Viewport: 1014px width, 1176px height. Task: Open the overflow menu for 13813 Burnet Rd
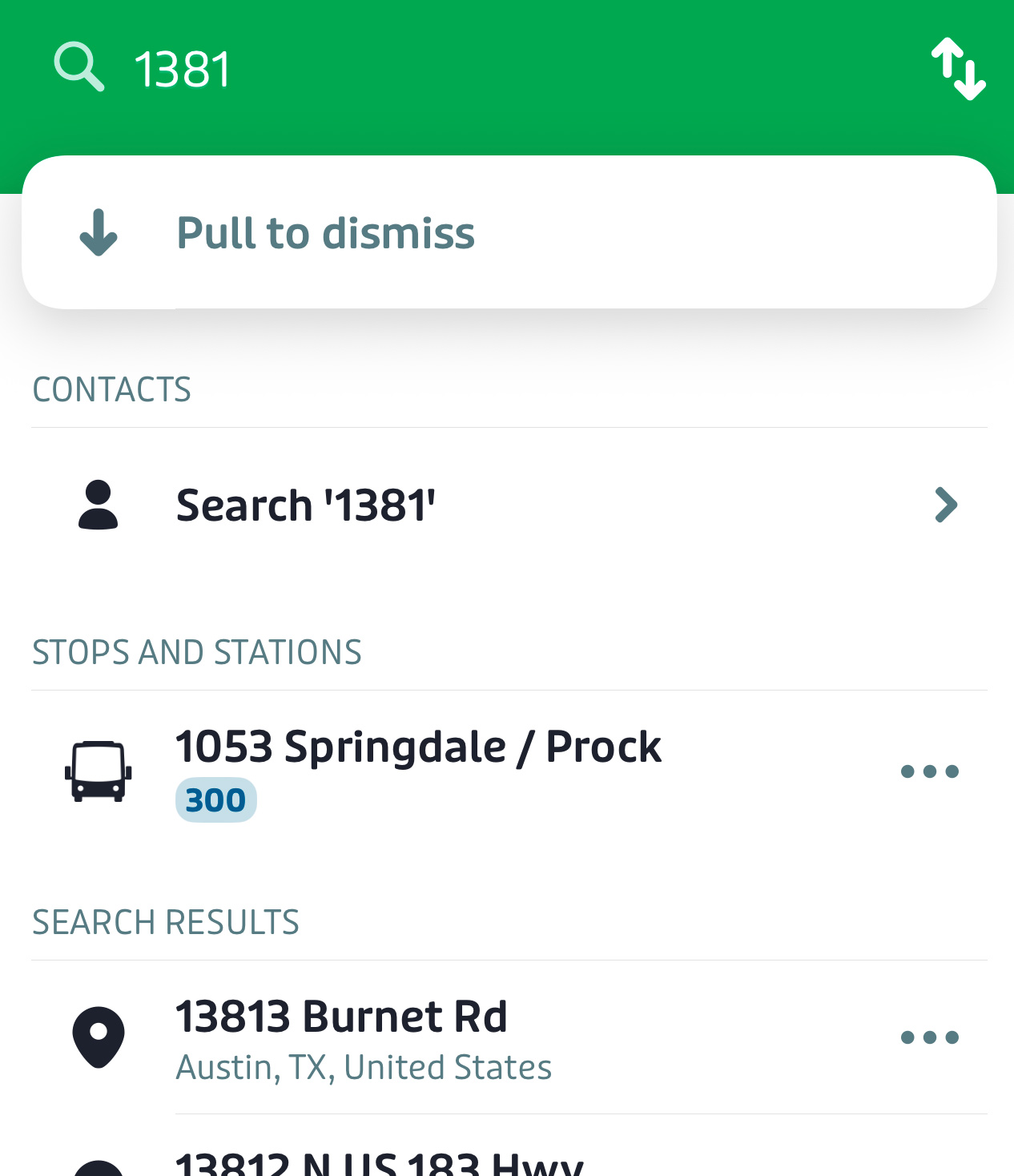[x=930, y=1035]
